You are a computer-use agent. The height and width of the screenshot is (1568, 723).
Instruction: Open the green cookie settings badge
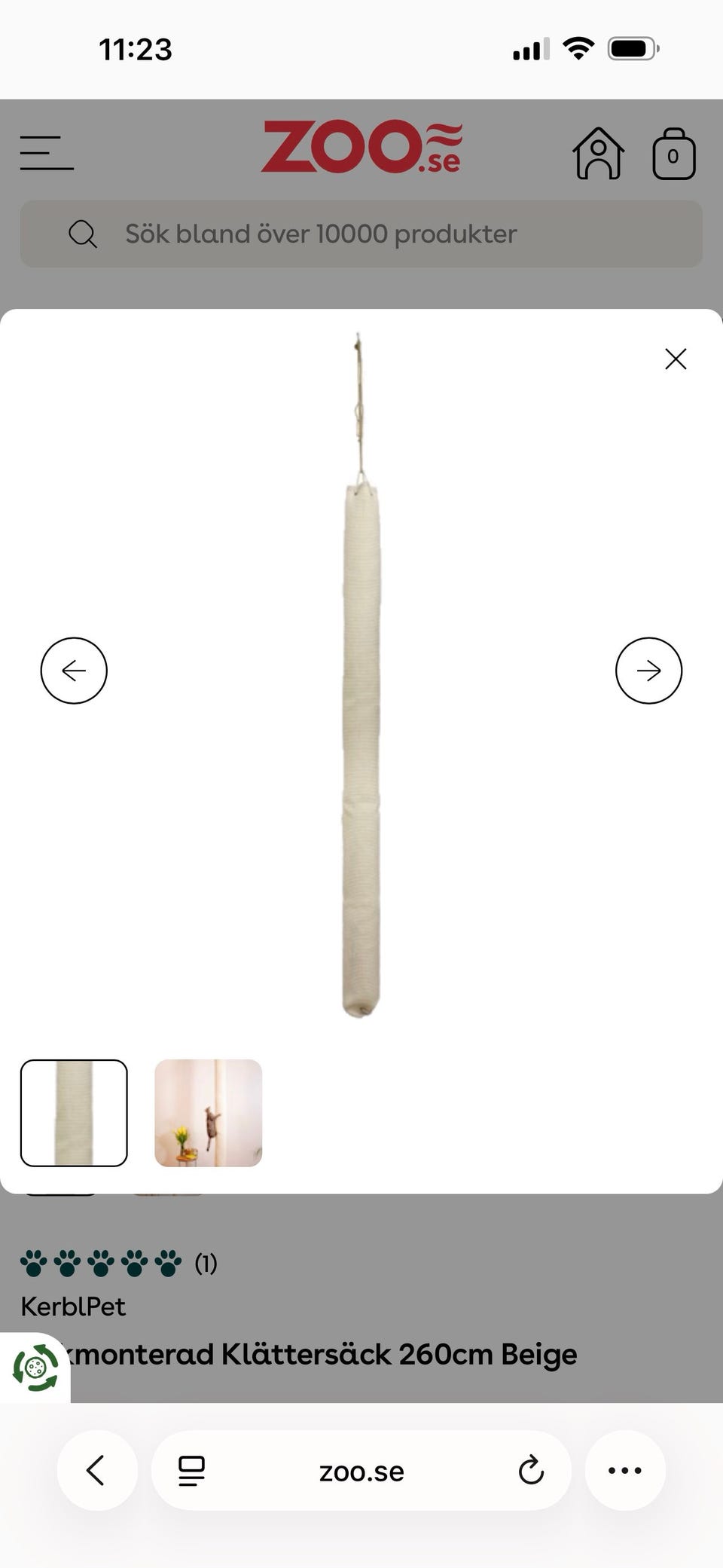click(x=35, y=1368)
